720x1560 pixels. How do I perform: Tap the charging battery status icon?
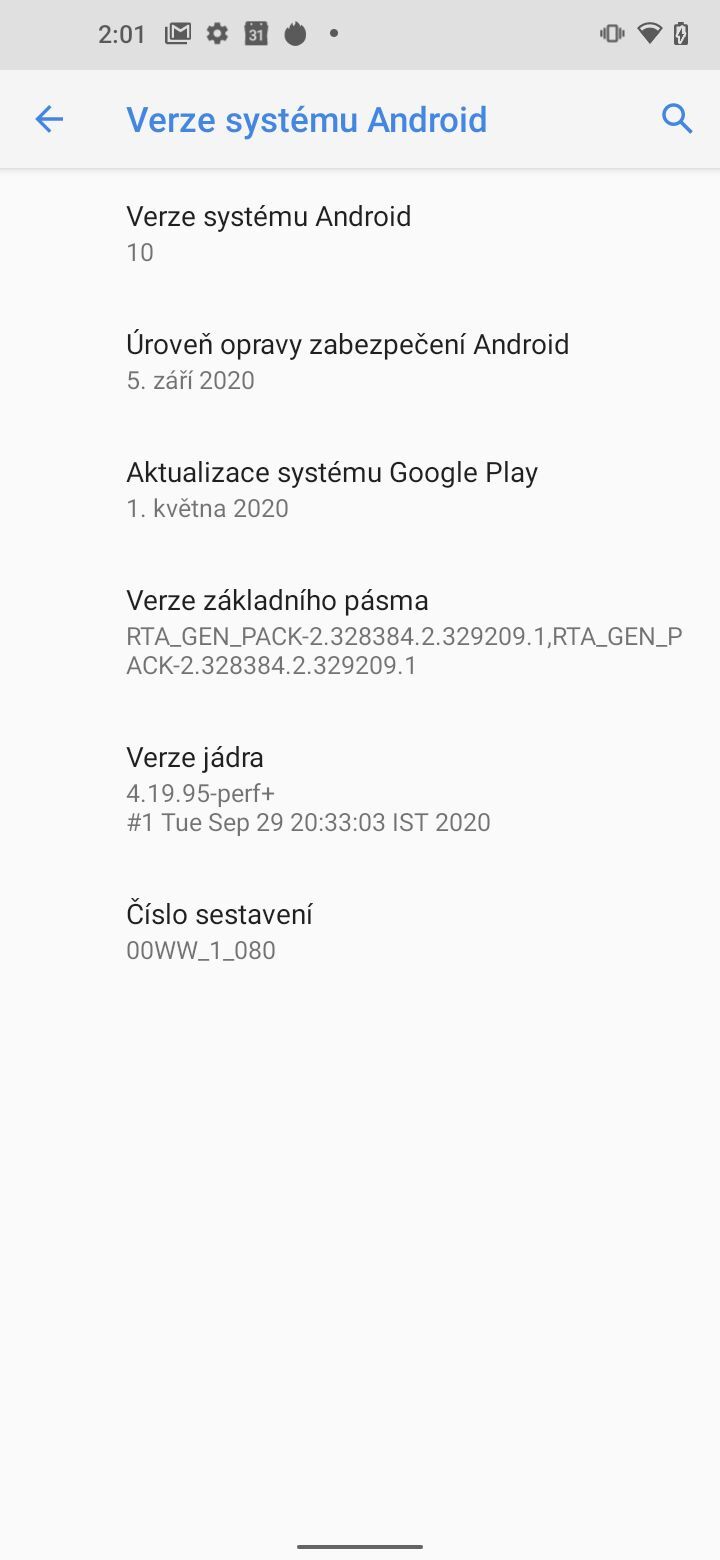pyautogui.click(x=679, y=33)
